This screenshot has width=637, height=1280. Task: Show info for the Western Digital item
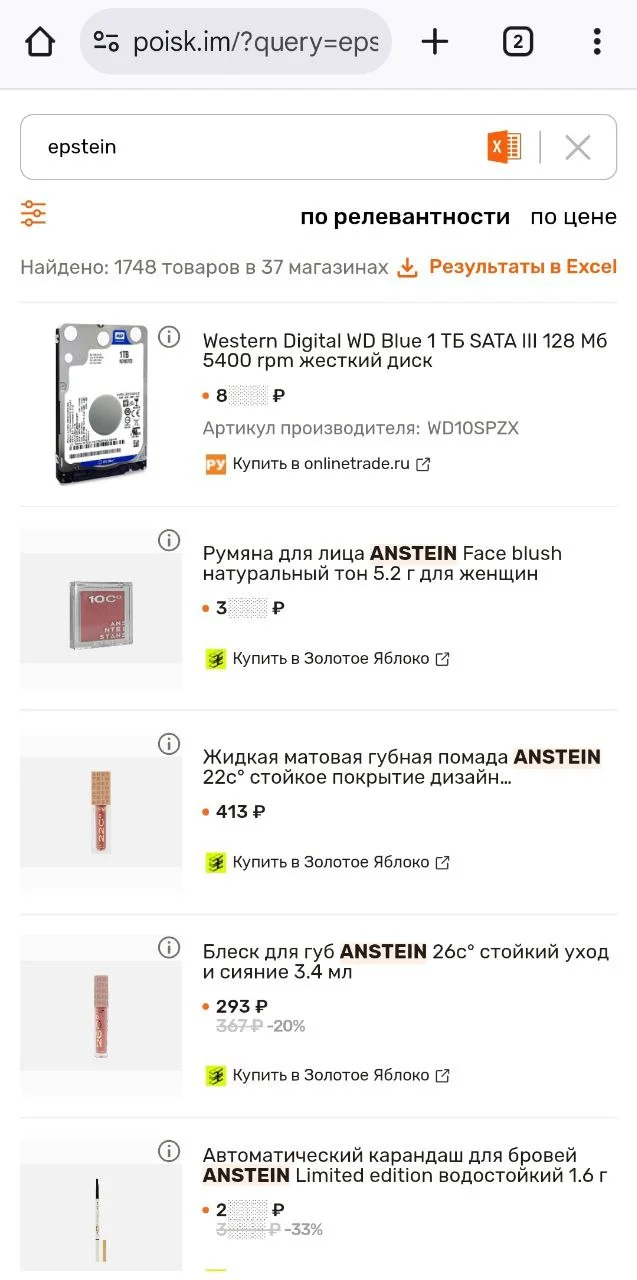click(x=170, y=337)
